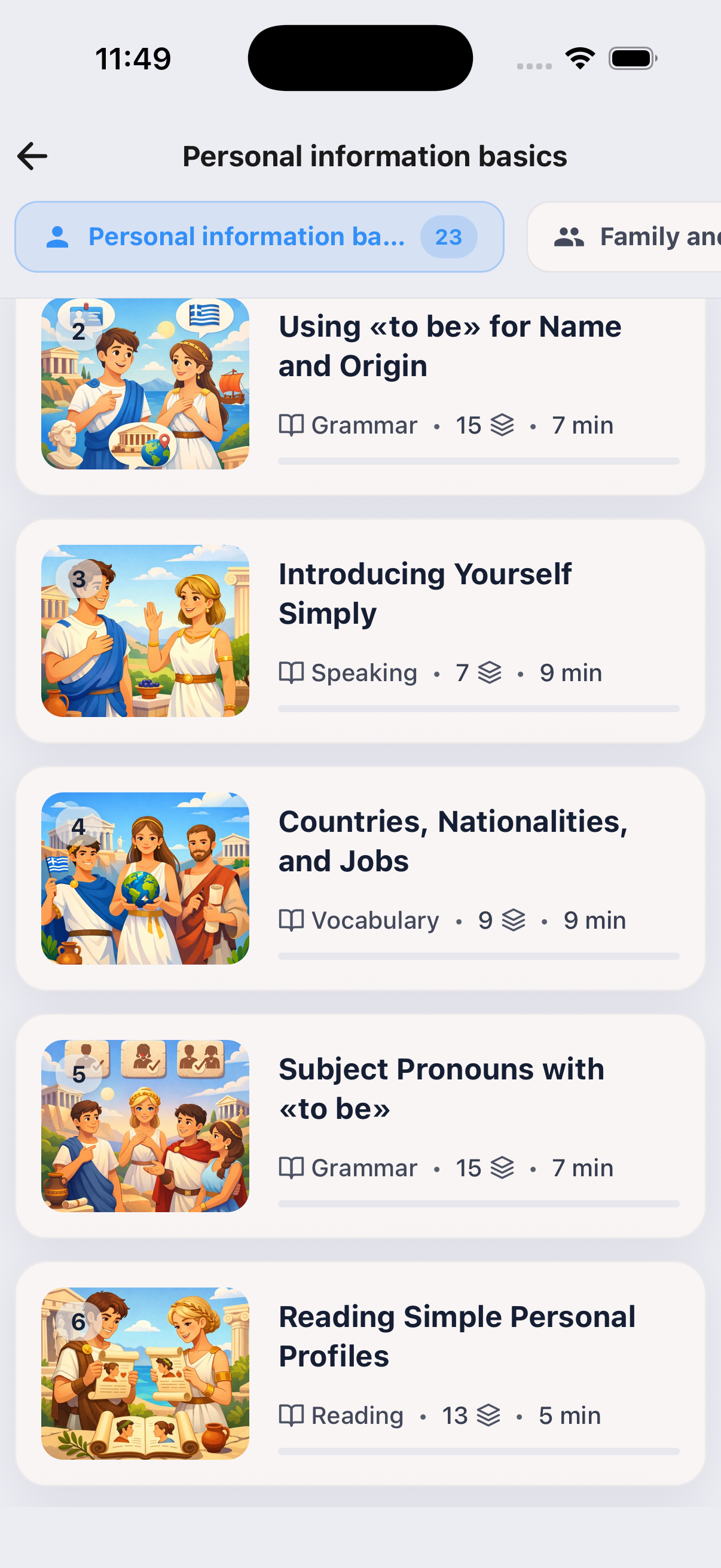Open Subject Pronouns with «to be» lesson
The width and height of the screenshot is (721, 1568).
360,1126
